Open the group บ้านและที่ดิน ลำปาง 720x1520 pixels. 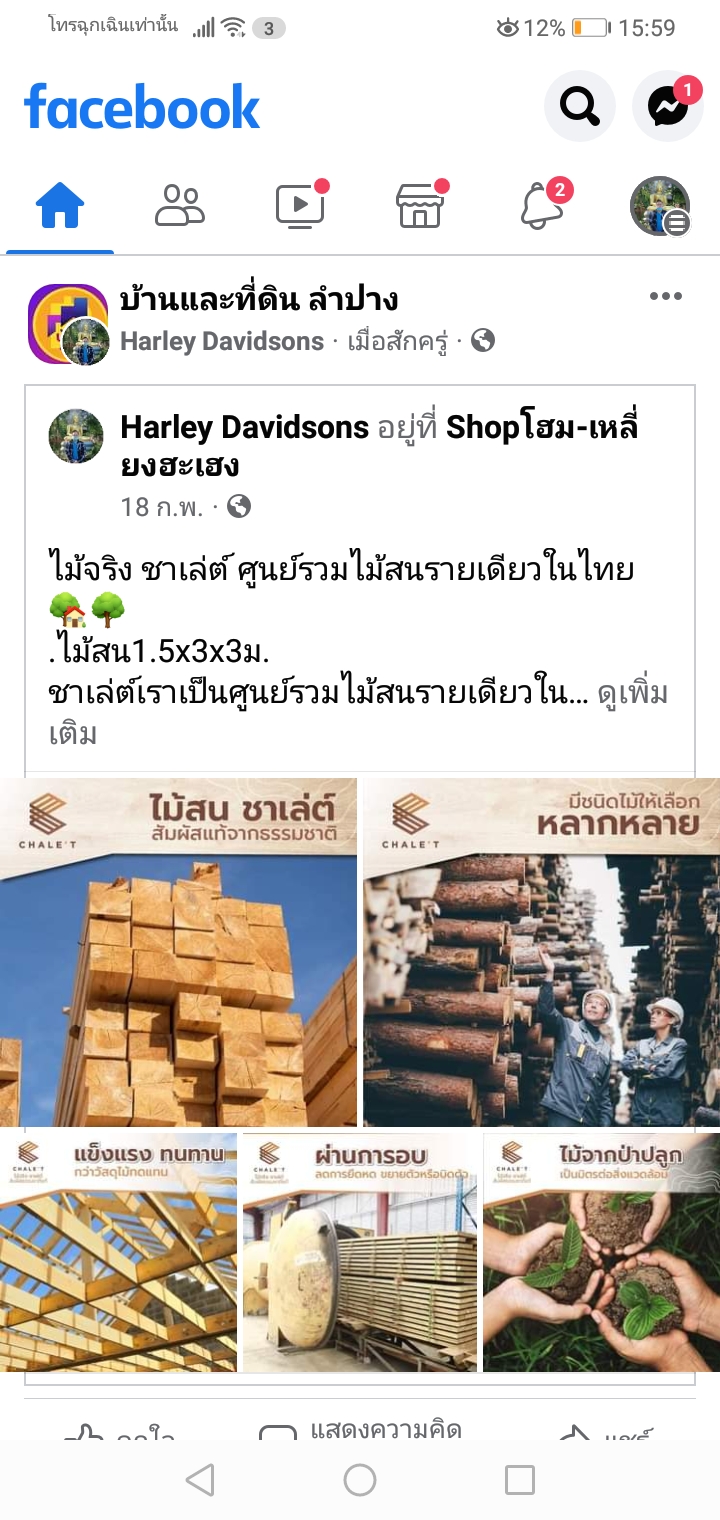coord(259,298)
